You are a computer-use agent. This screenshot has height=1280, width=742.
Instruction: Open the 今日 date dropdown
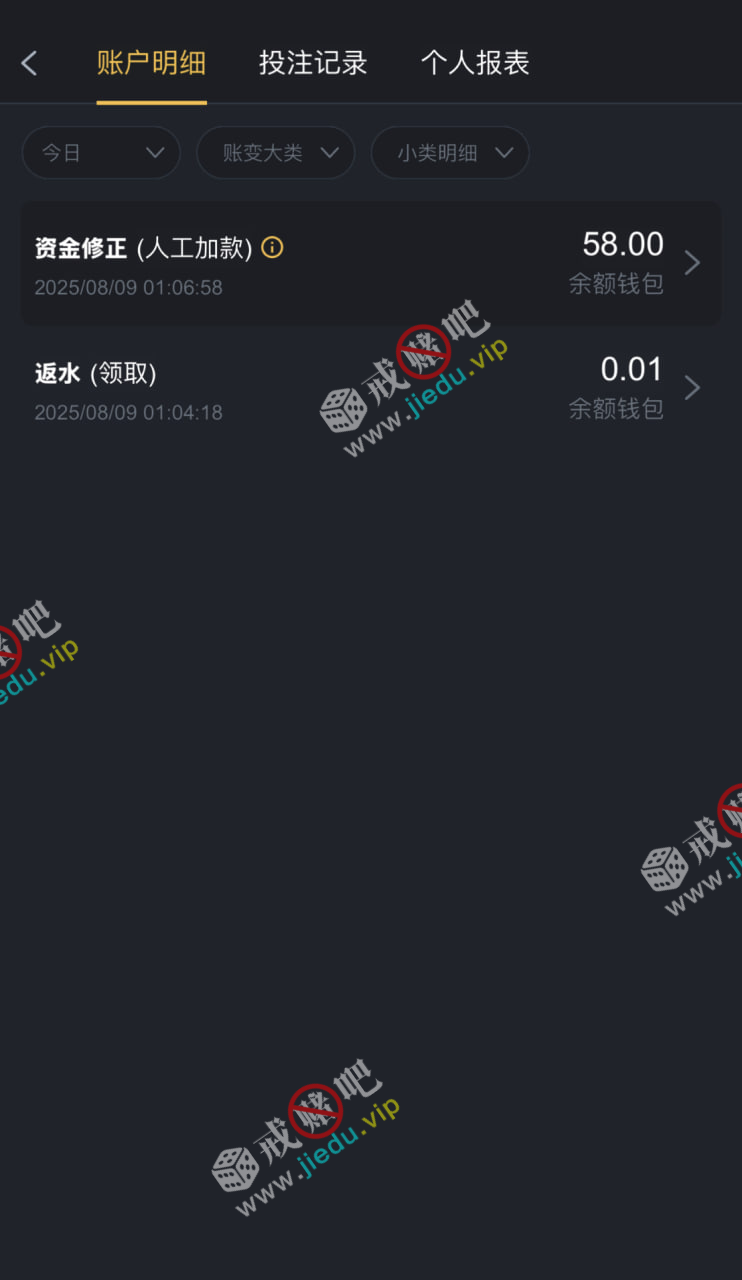101,153
